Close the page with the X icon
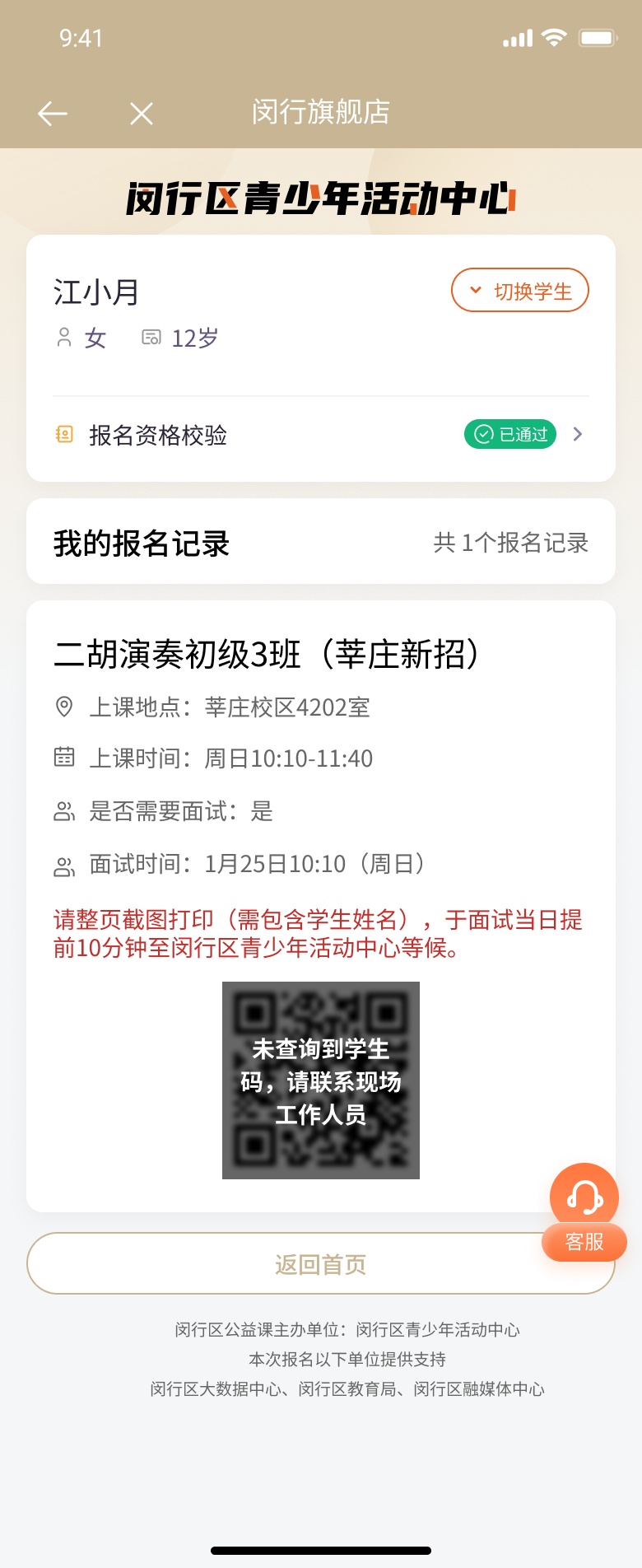 pos(142,114)
